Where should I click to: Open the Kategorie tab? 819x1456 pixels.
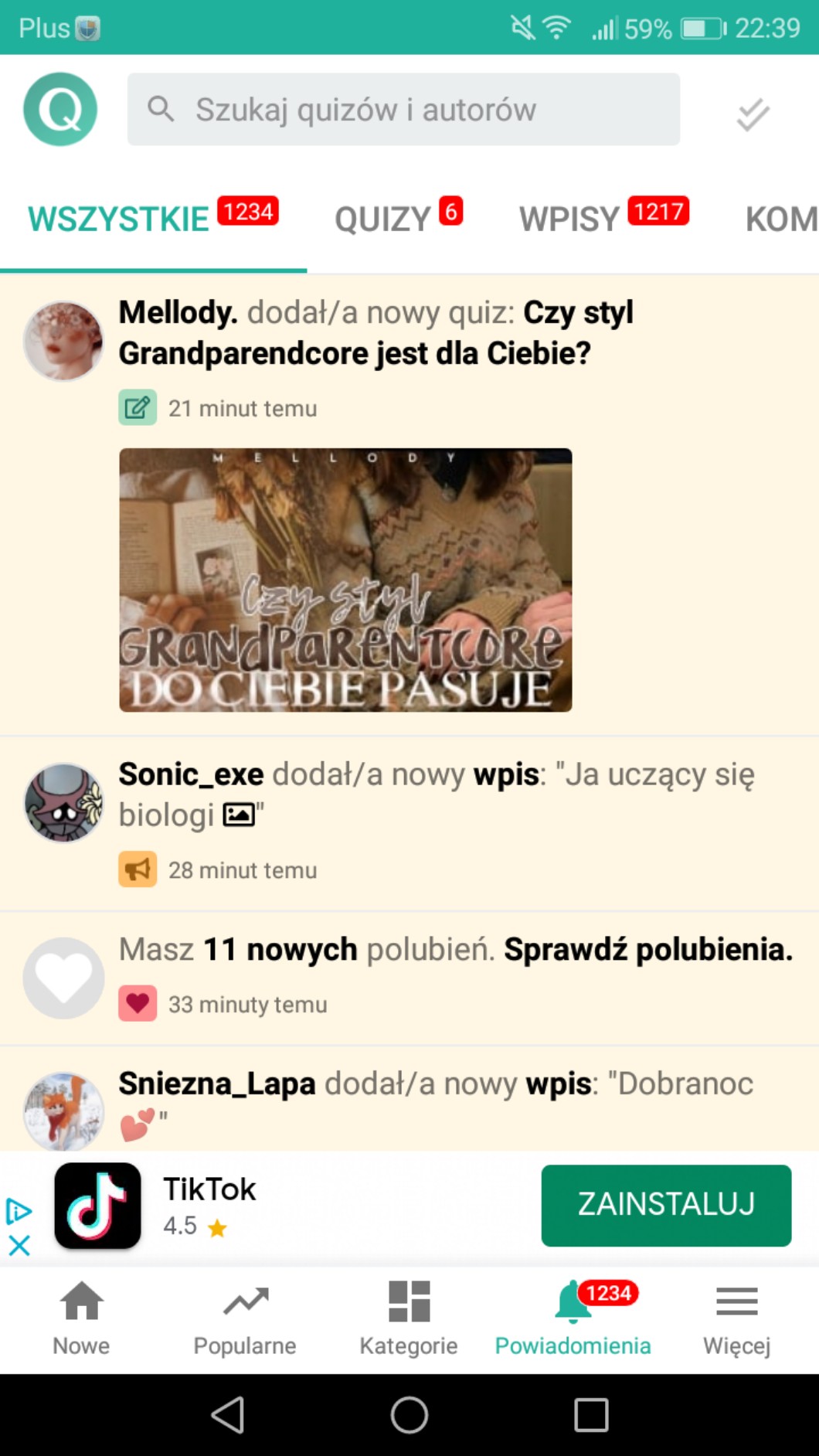tap(409, 1318)
